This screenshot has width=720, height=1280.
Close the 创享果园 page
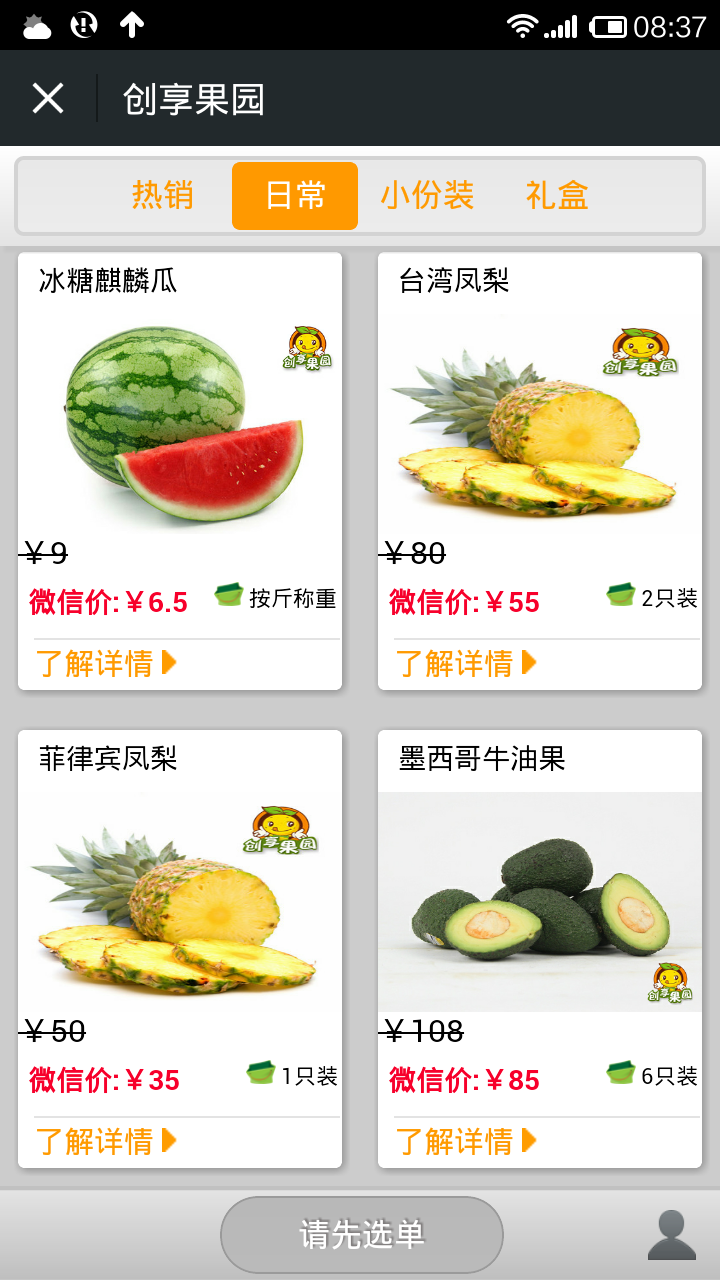(x=48, y=98)
